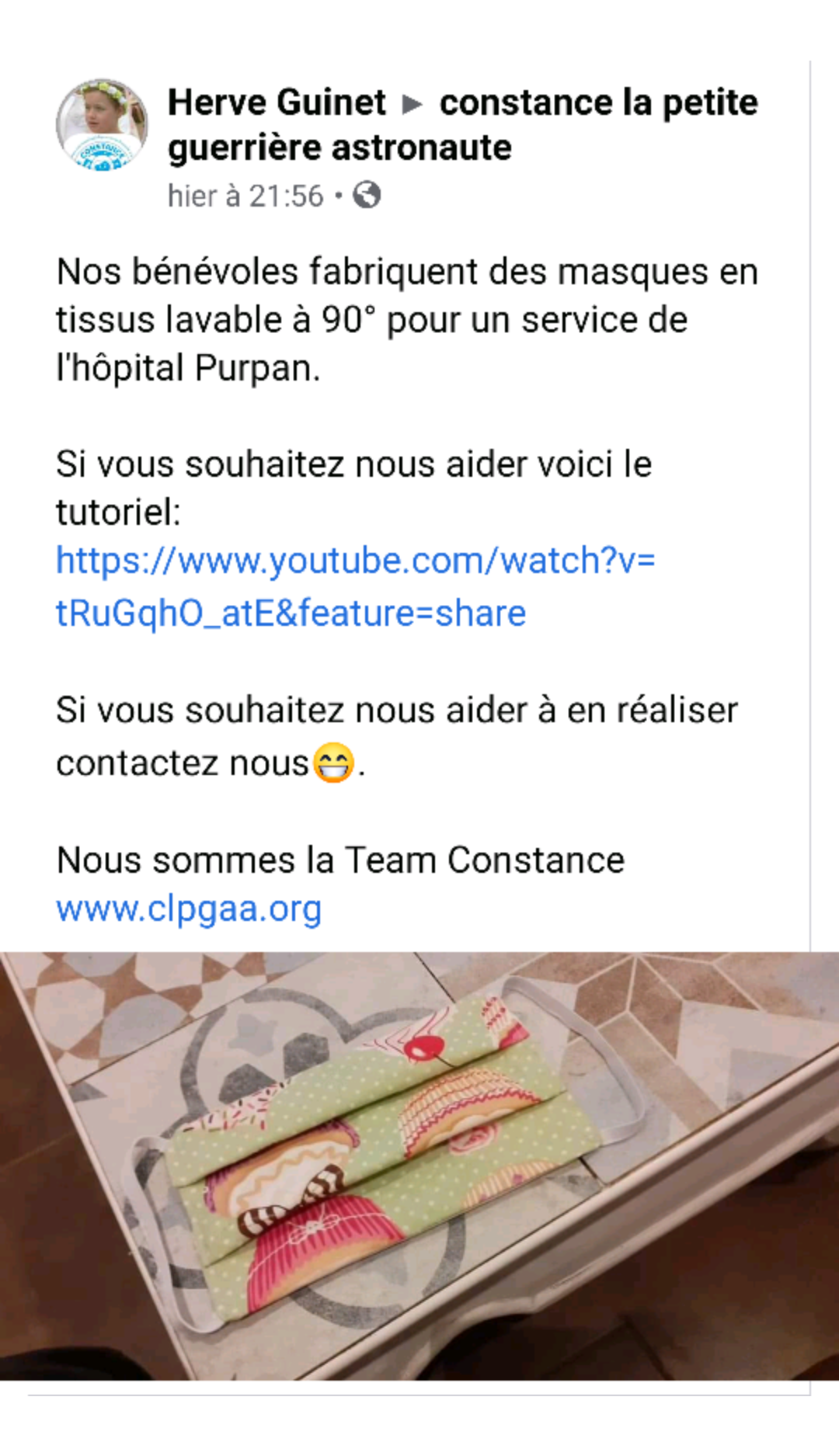839x1456 pixels.
Task: Open Herve Guinet's profile name link
Action: click(x=277, y=103)
